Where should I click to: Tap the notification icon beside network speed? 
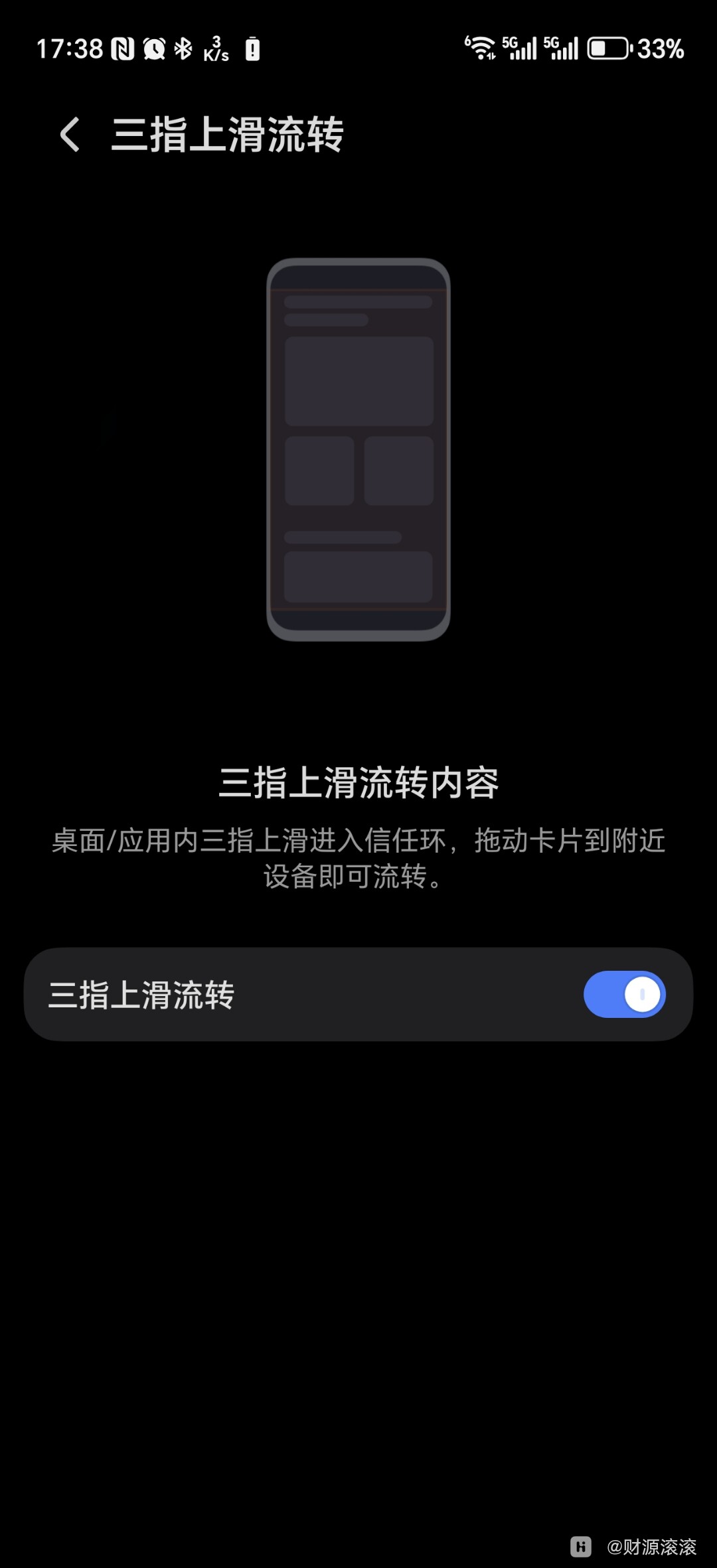[253, 48]
